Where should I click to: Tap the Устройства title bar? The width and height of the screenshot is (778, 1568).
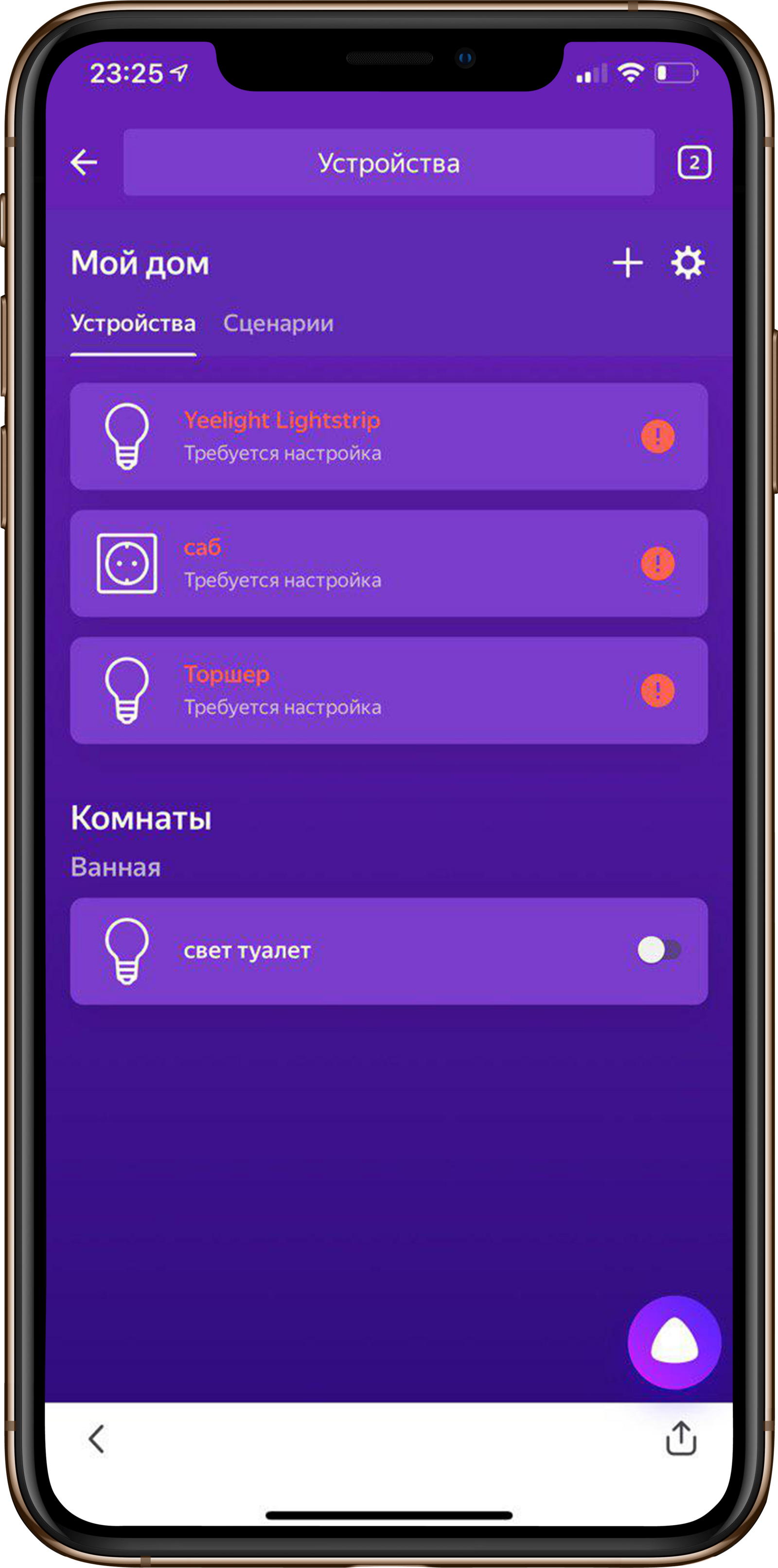tap(389, 162)
